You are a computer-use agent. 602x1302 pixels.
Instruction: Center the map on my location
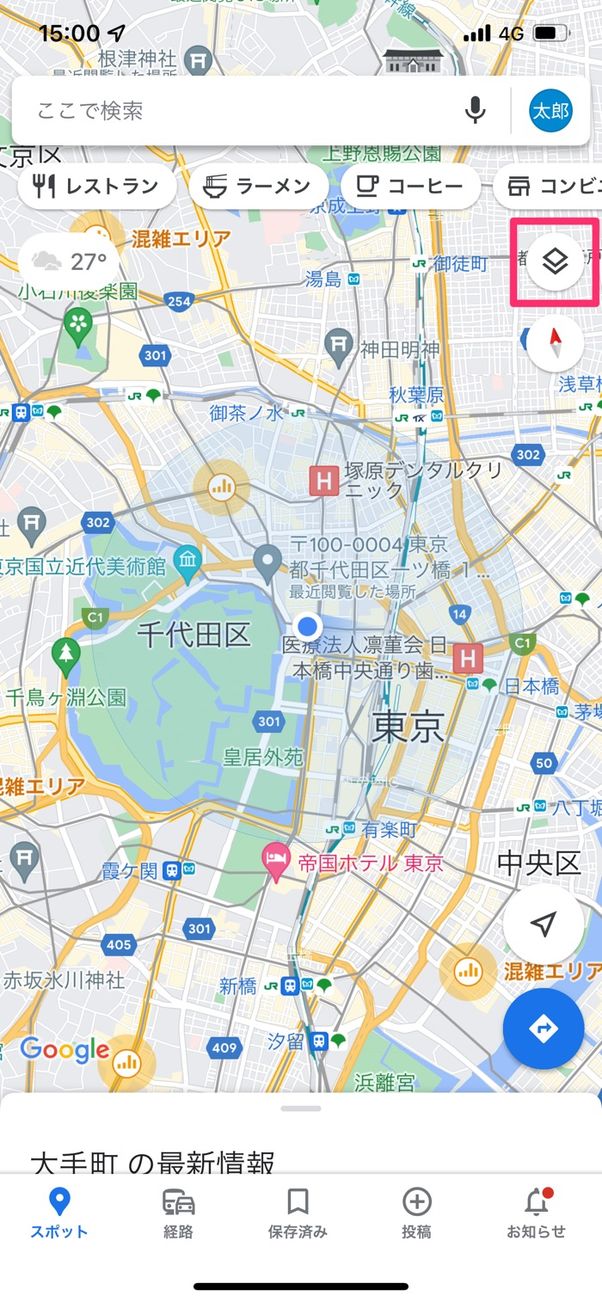point(543,925)
